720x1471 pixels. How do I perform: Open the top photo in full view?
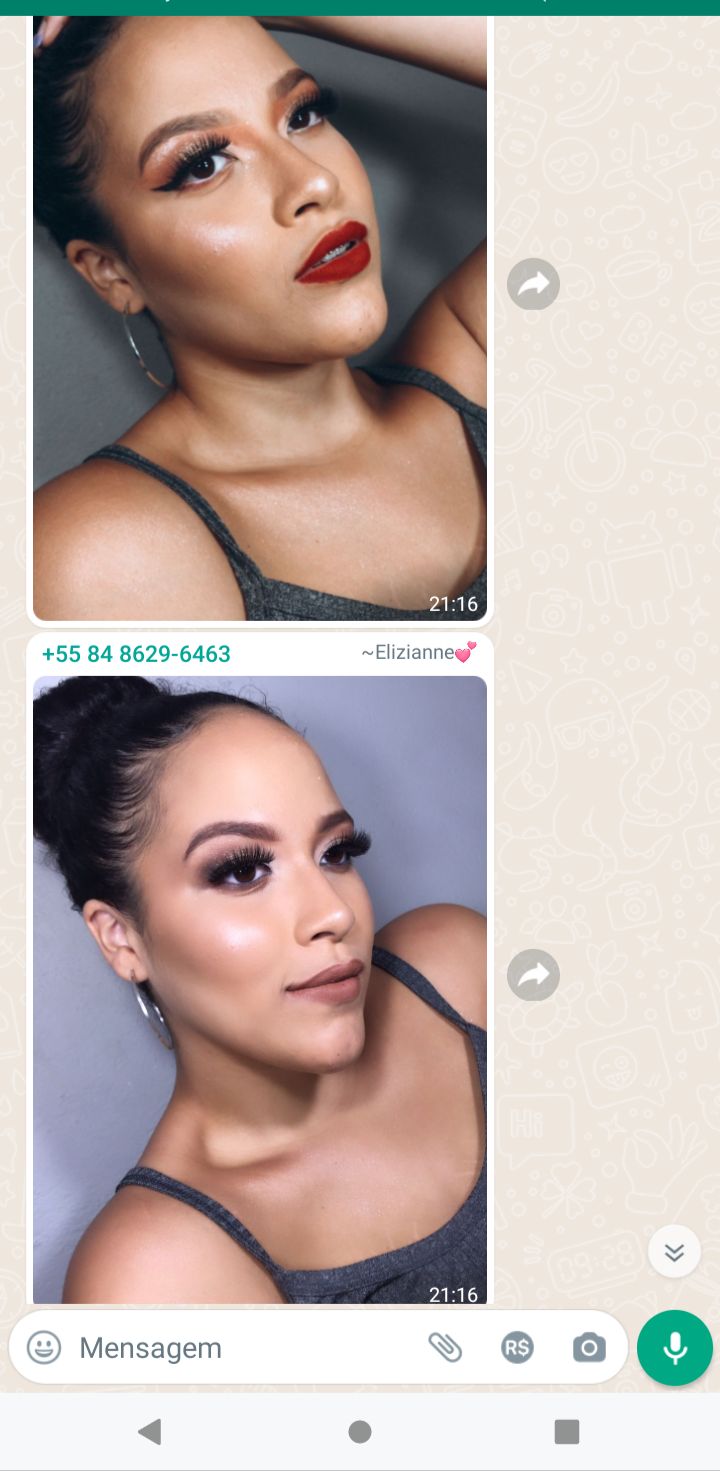[x=260, y=320]
